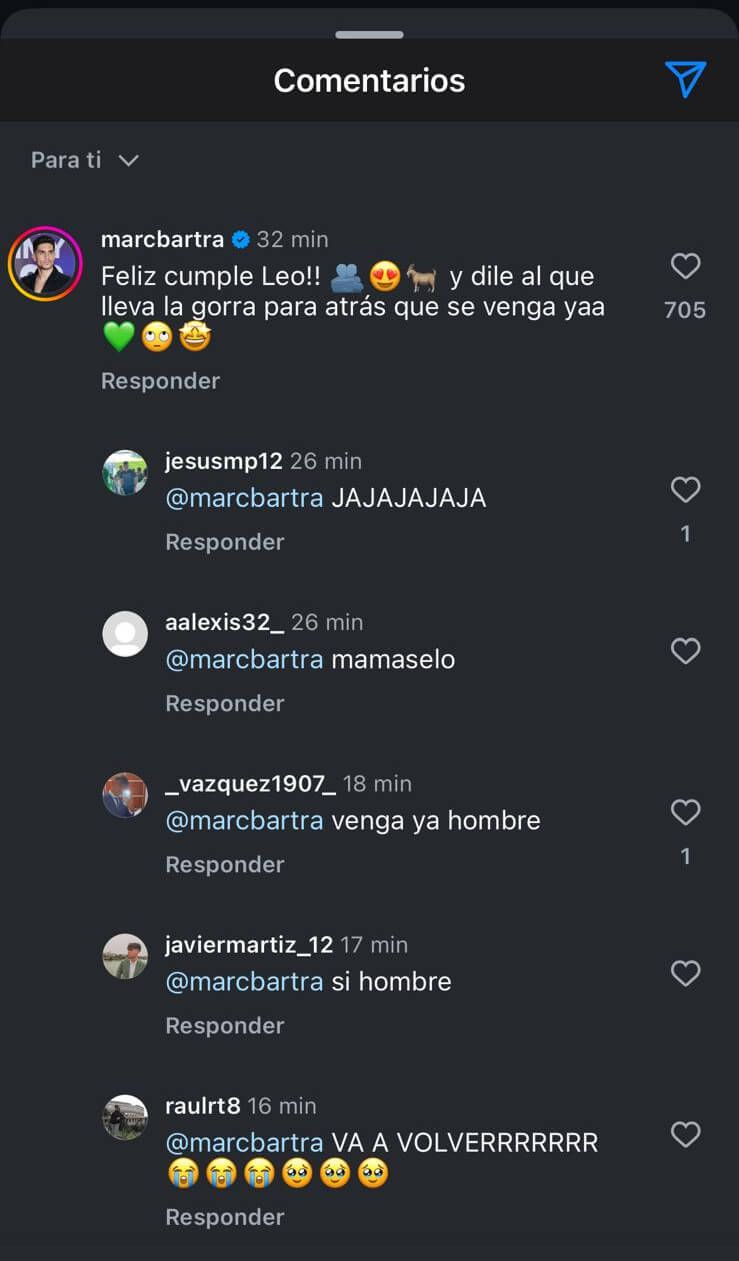Tap Responder under raulrt8's comment

click(224, 1216)
